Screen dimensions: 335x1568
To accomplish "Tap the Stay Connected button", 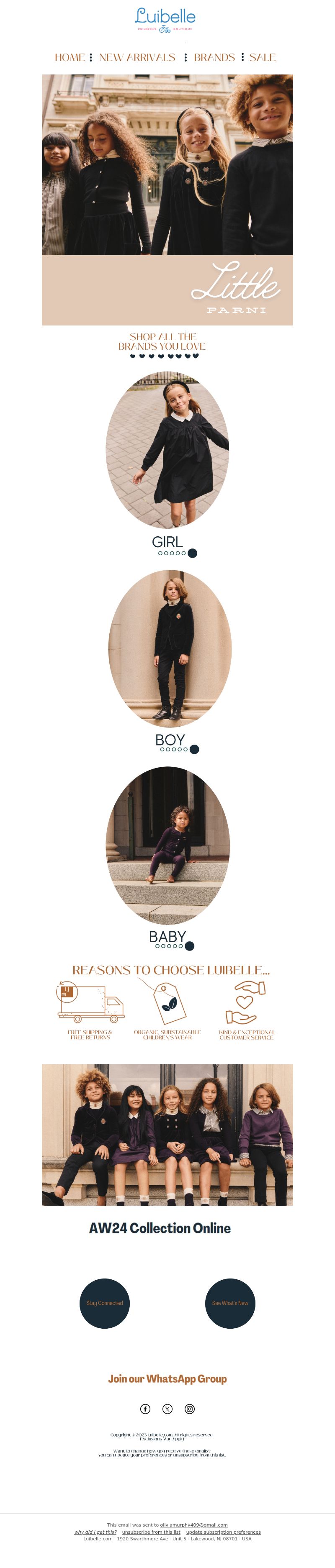I will (105, 1303).
